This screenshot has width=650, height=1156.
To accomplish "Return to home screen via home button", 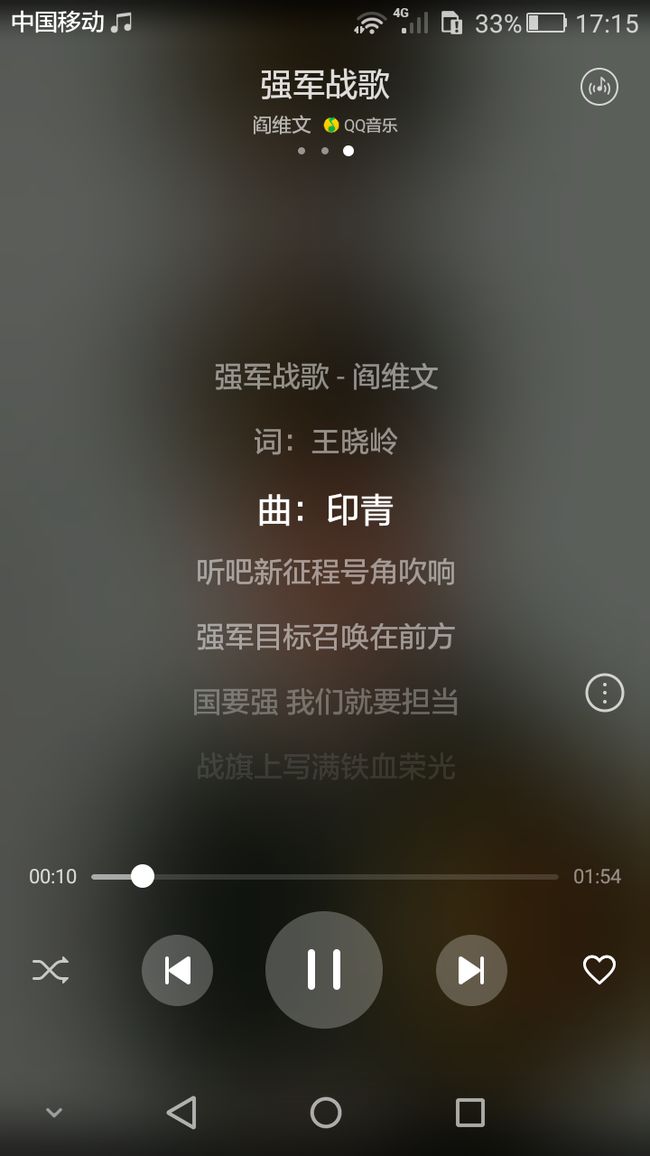I will pyautogui.click(x=326, y=1113).
